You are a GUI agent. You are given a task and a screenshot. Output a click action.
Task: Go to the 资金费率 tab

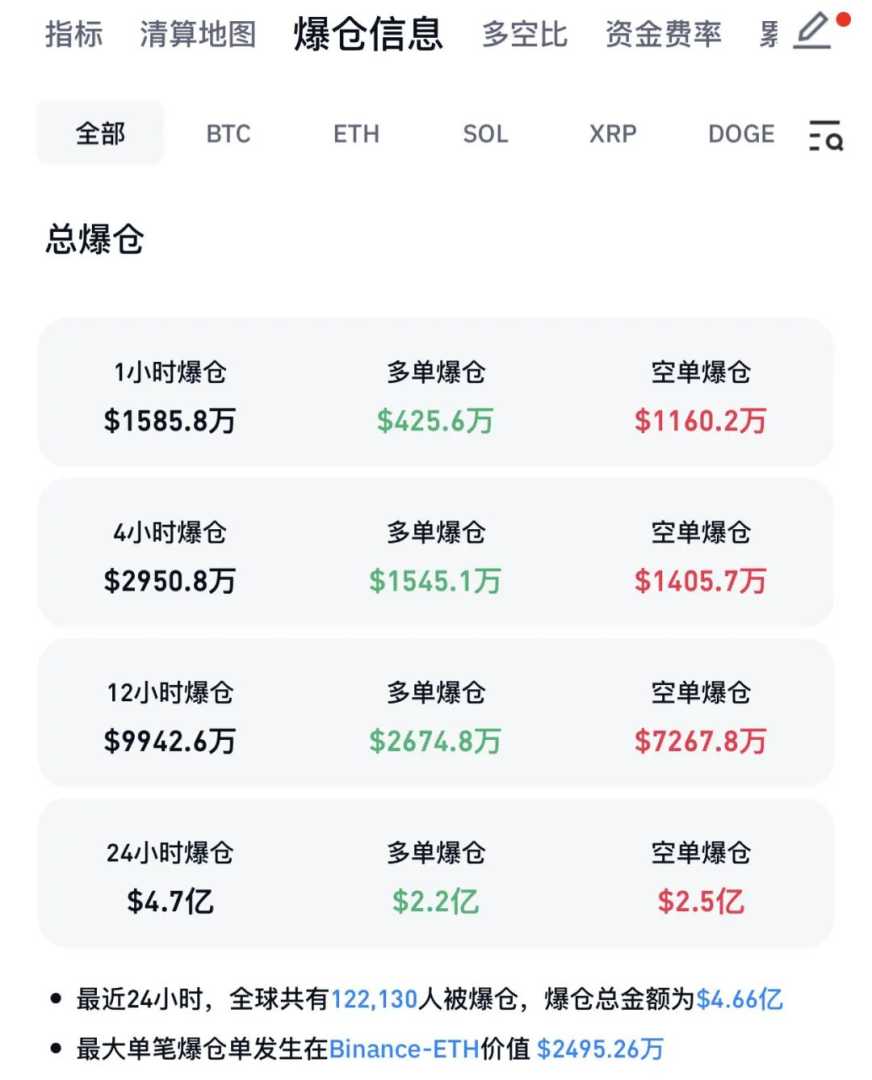click(663, 34)
